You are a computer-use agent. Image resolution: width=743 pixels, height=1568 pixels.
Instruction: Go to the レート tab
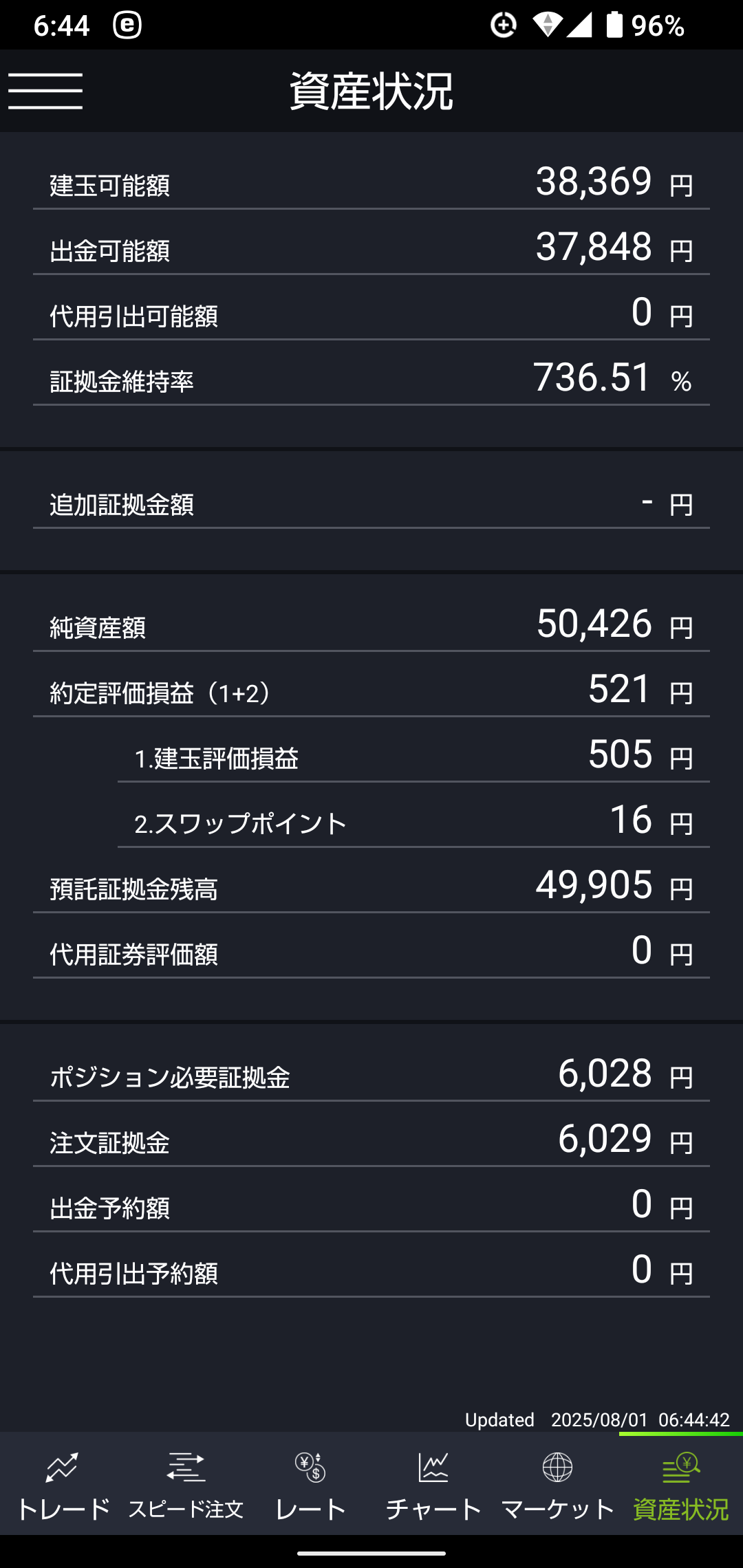[x=310, y=1485]
